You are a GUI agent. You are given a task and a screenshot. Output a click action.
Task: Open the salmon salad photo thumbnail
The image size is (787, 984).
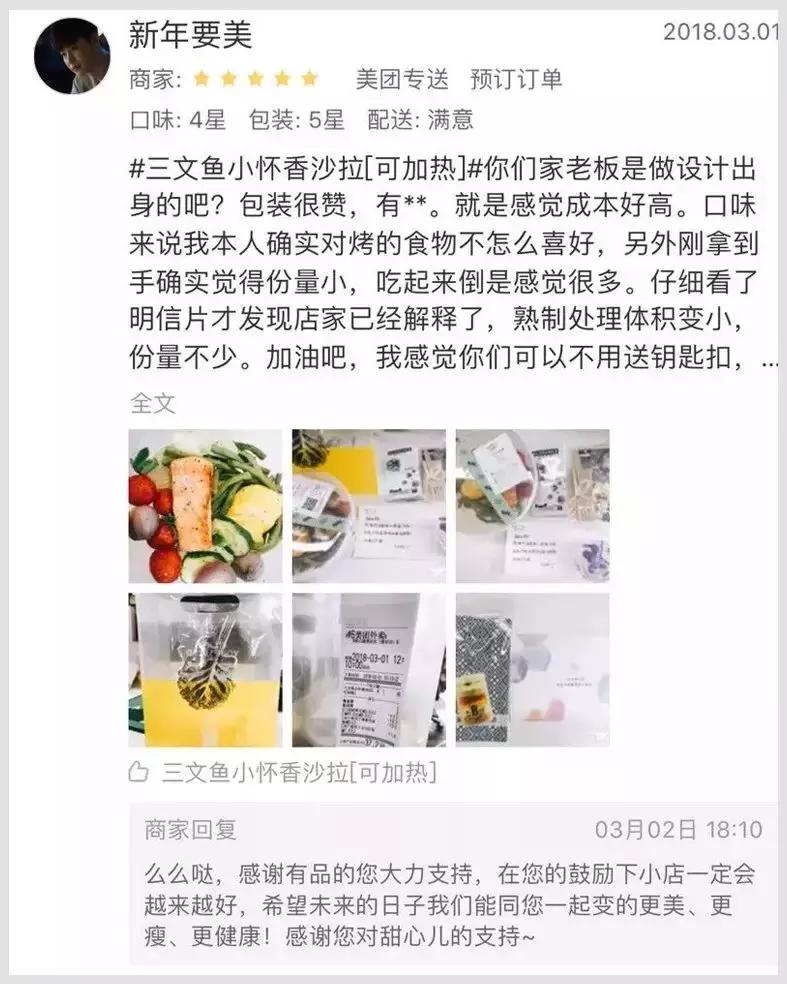click(204, 507)
